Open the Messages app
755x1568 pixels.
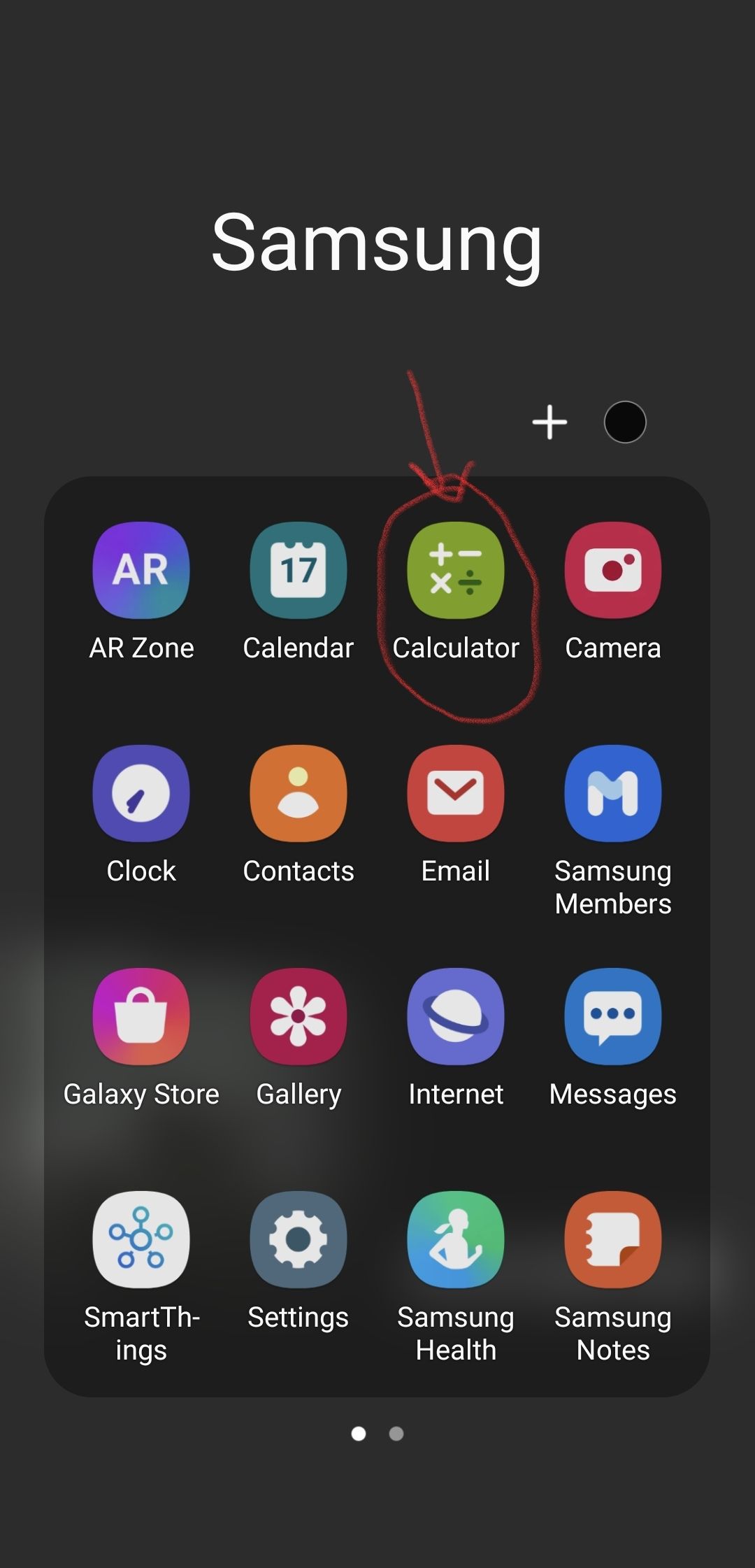tap(612, 1018)
